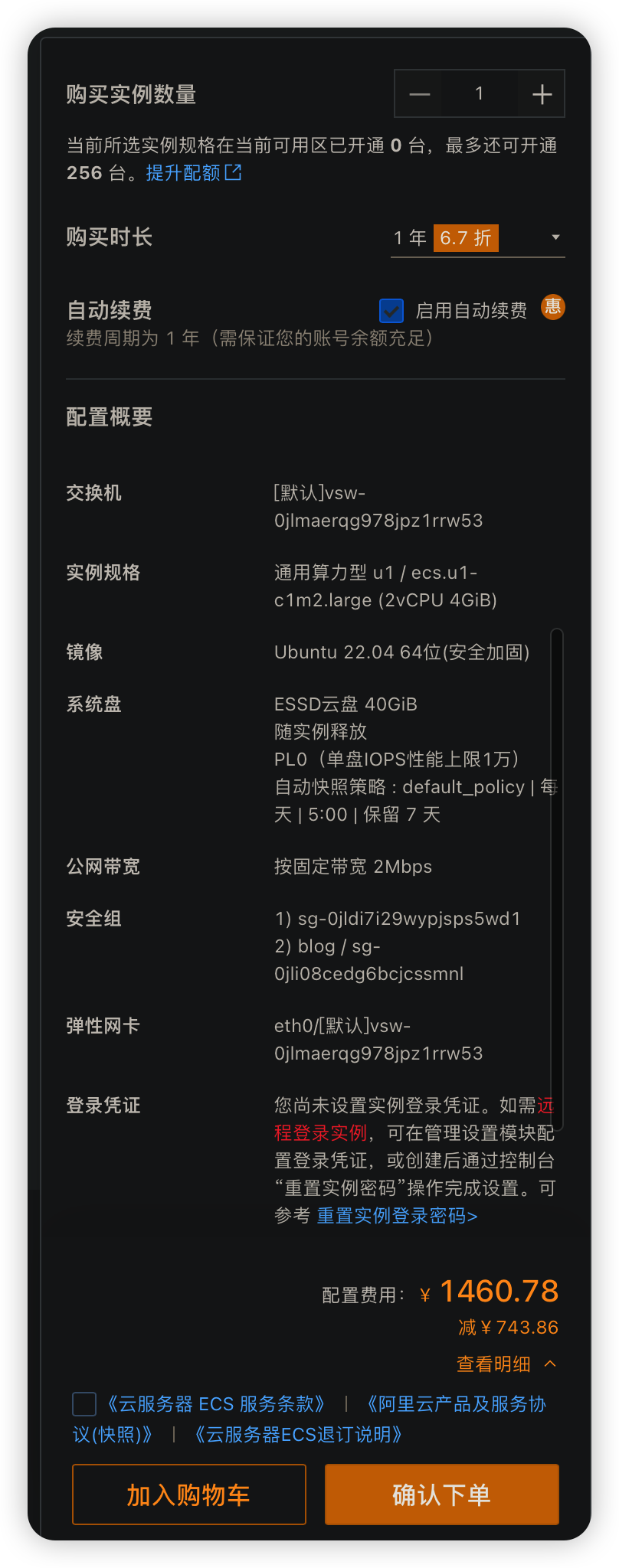619x1568 pixels.
Task: Open the 购买时长 duration dropdown
Action: coord(477,238)
